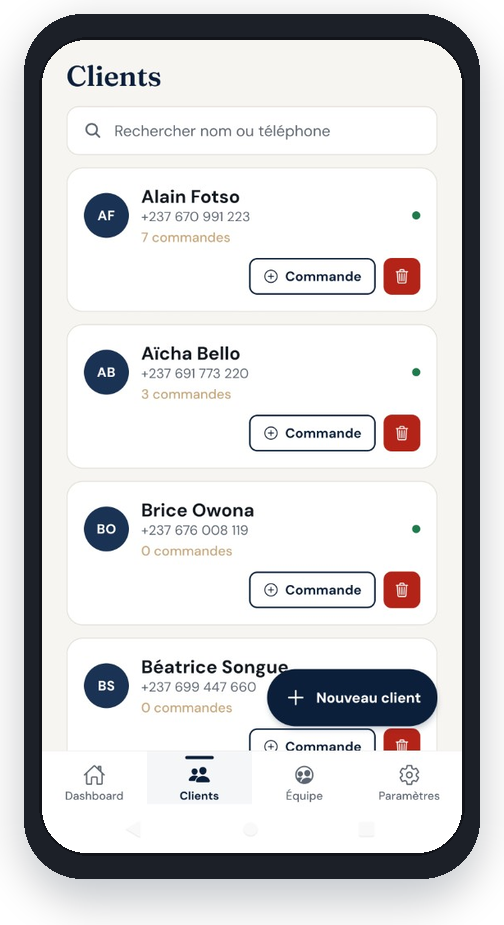504x925 pixels.
Task: Delete client Alain Fotso
Action: click(x=402, y=276)
